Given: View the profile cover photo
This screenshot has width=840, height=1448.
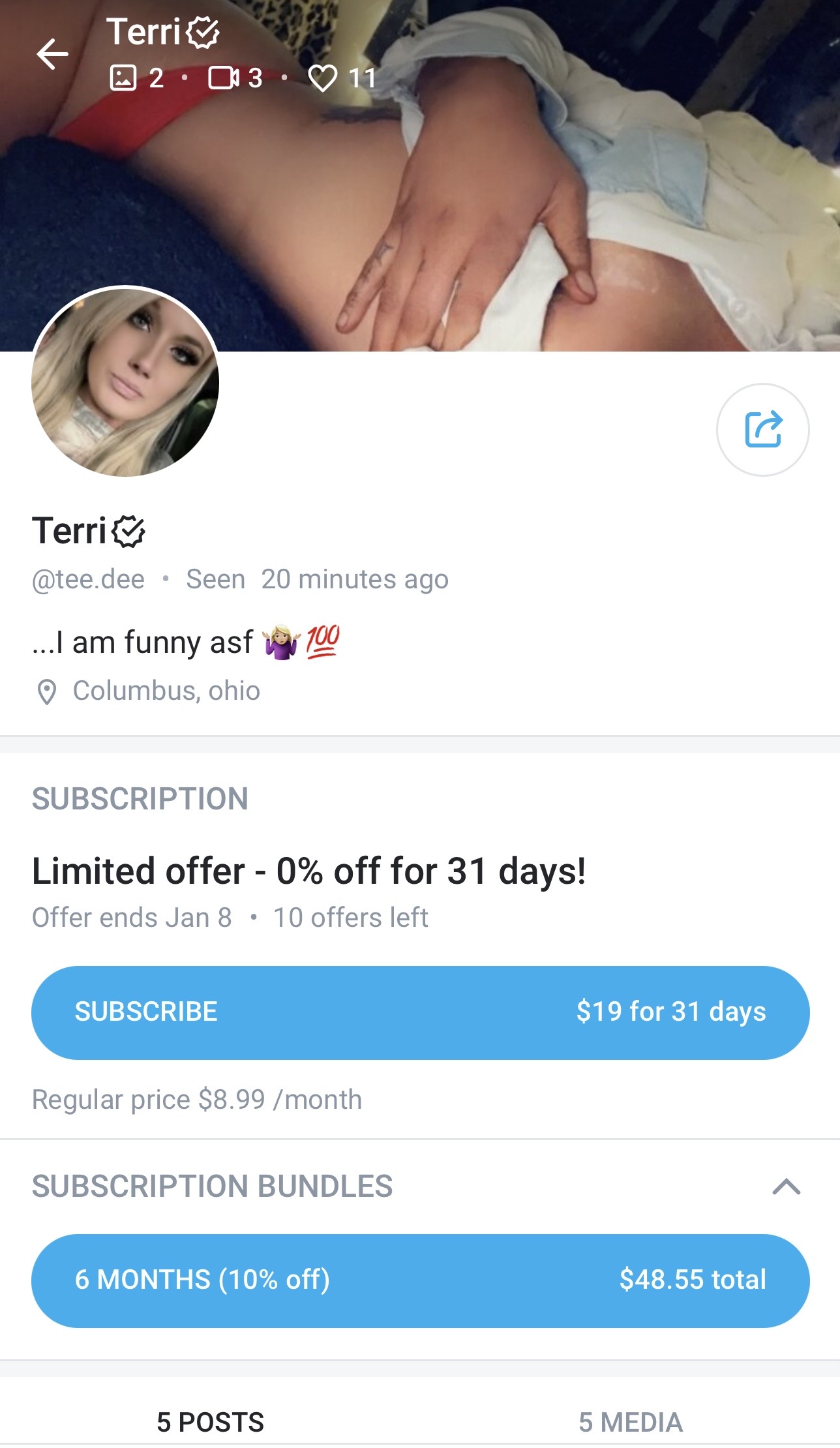Looking at the screenshot, I should 522,196.
